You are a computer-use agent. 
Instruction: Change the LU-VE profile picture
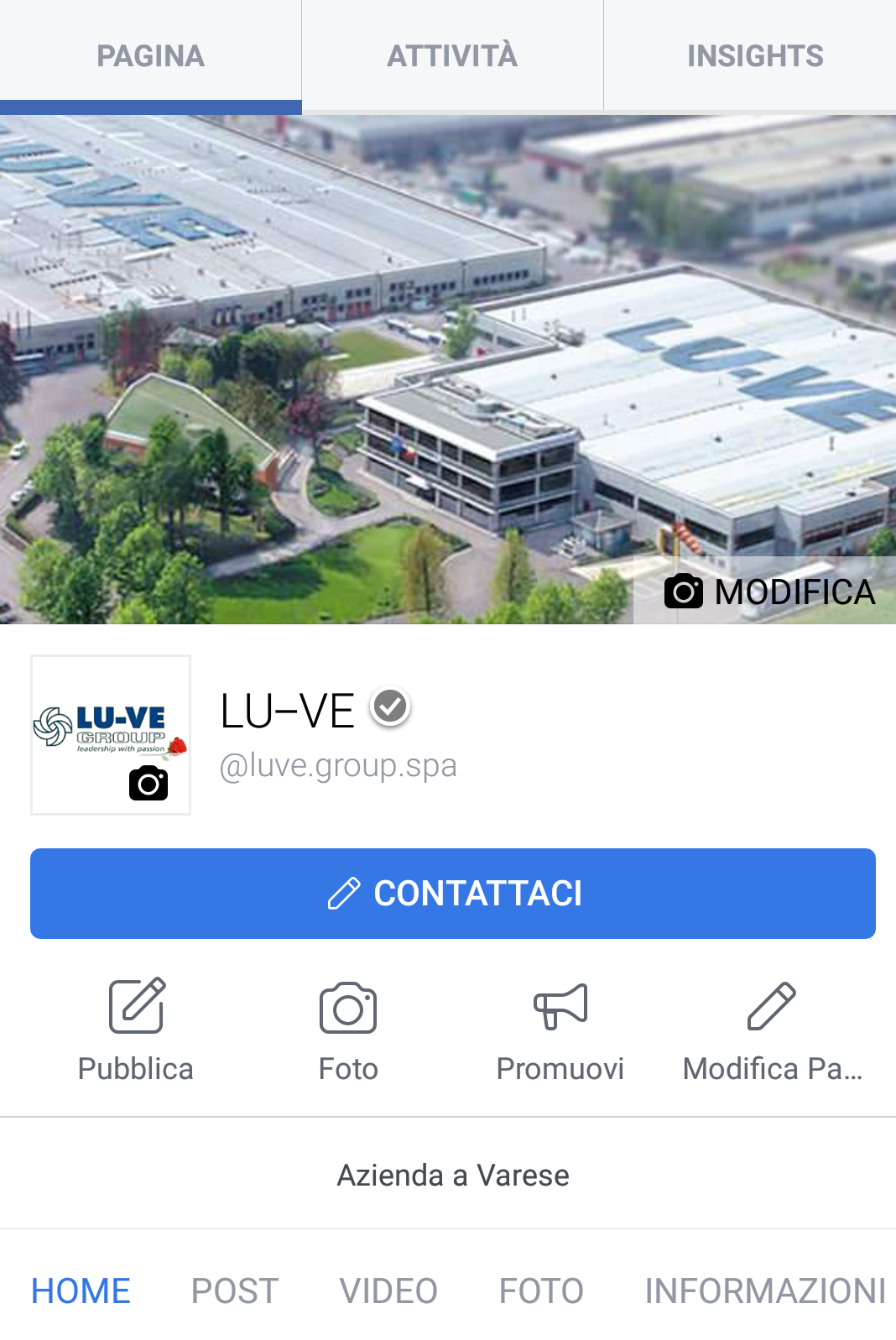coord(148,783)
